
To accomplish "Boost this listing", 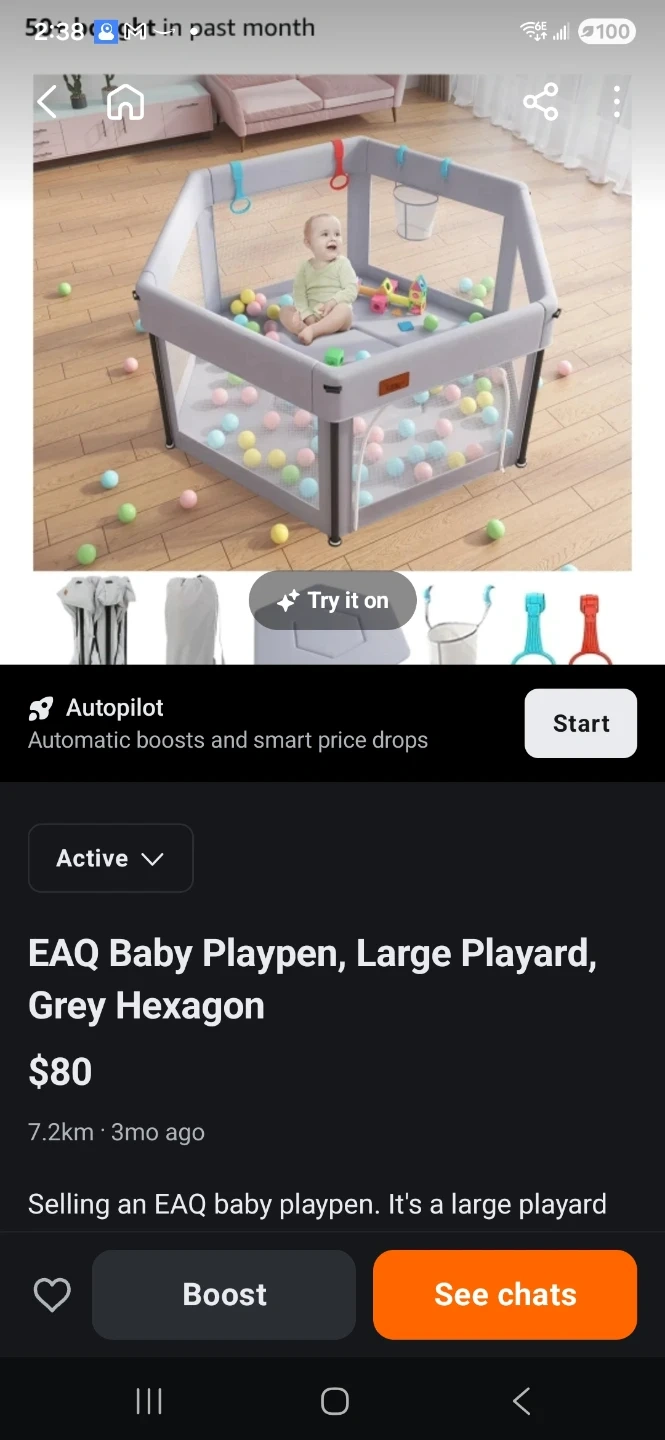I will coord(224,1295).
